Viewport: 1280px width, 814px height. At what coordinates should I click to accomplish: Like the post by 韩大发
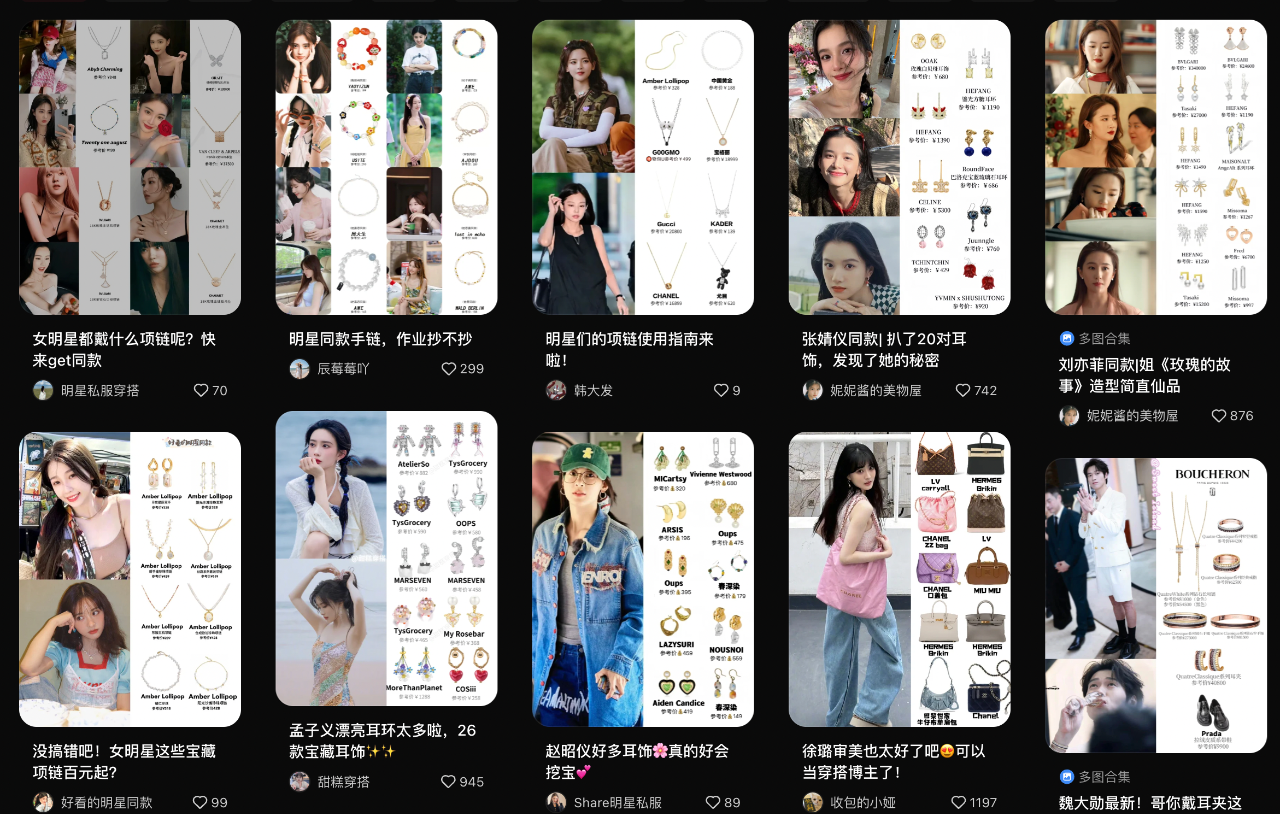pyautogui.click(x=721, y=391)
